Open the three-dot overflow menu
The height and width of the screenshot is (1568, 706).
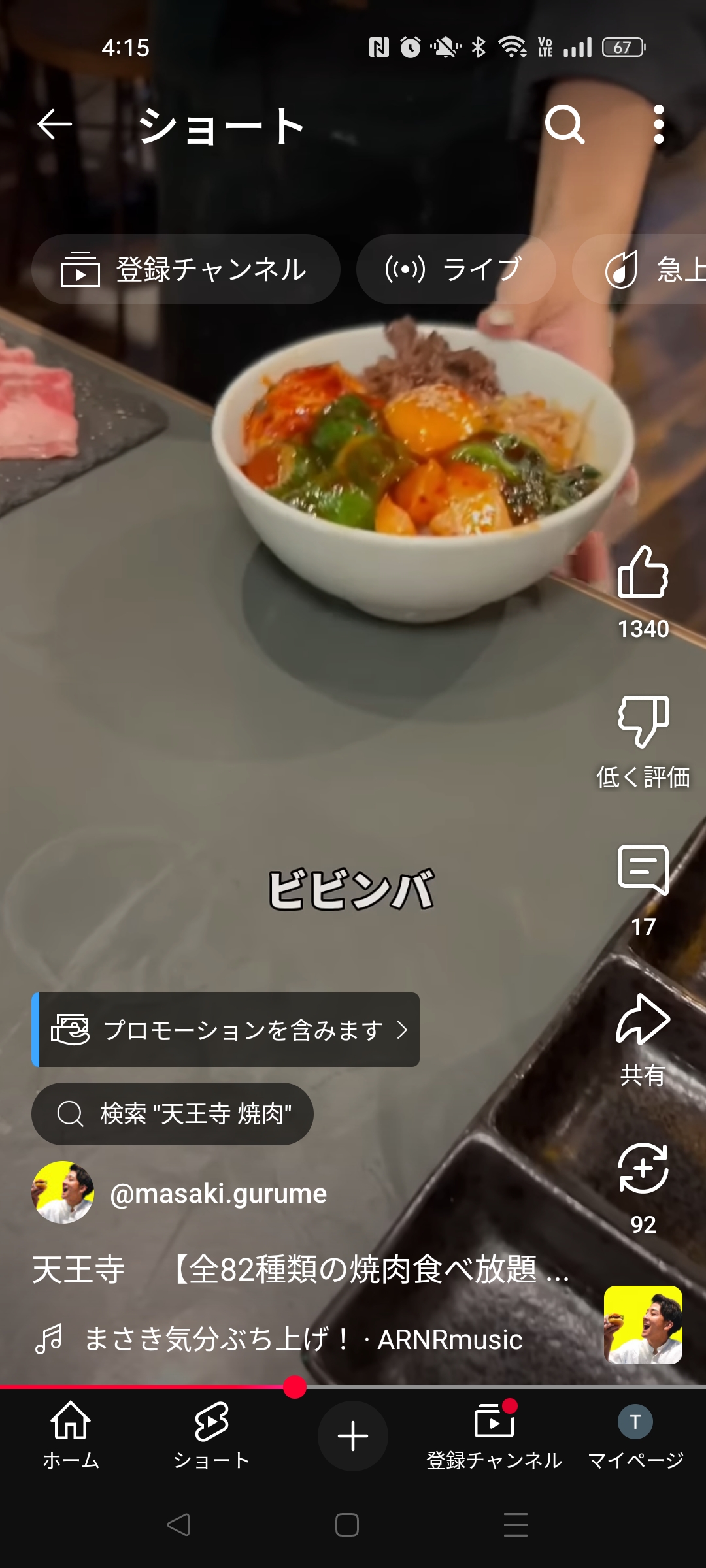[659, 124]
